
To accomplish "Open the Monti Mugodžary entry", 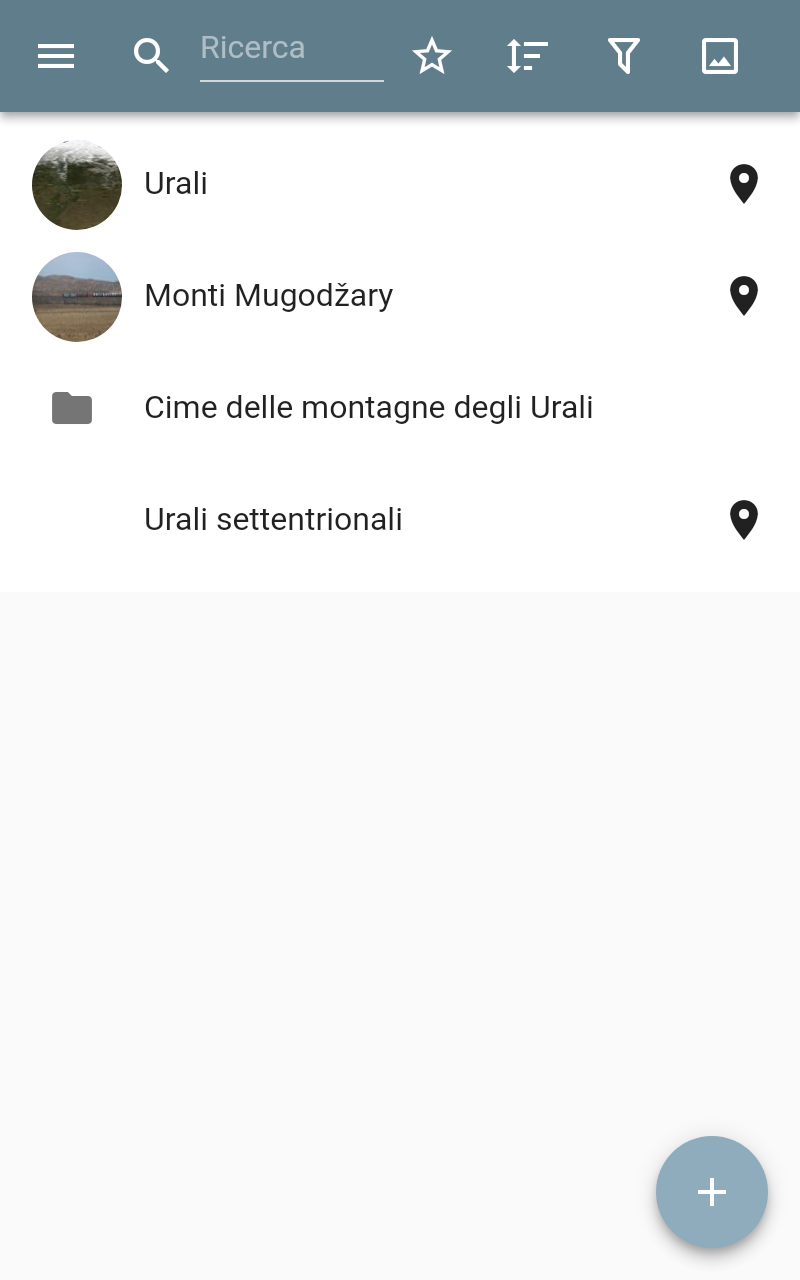I will pyautogui.click(x=400, y=296).
